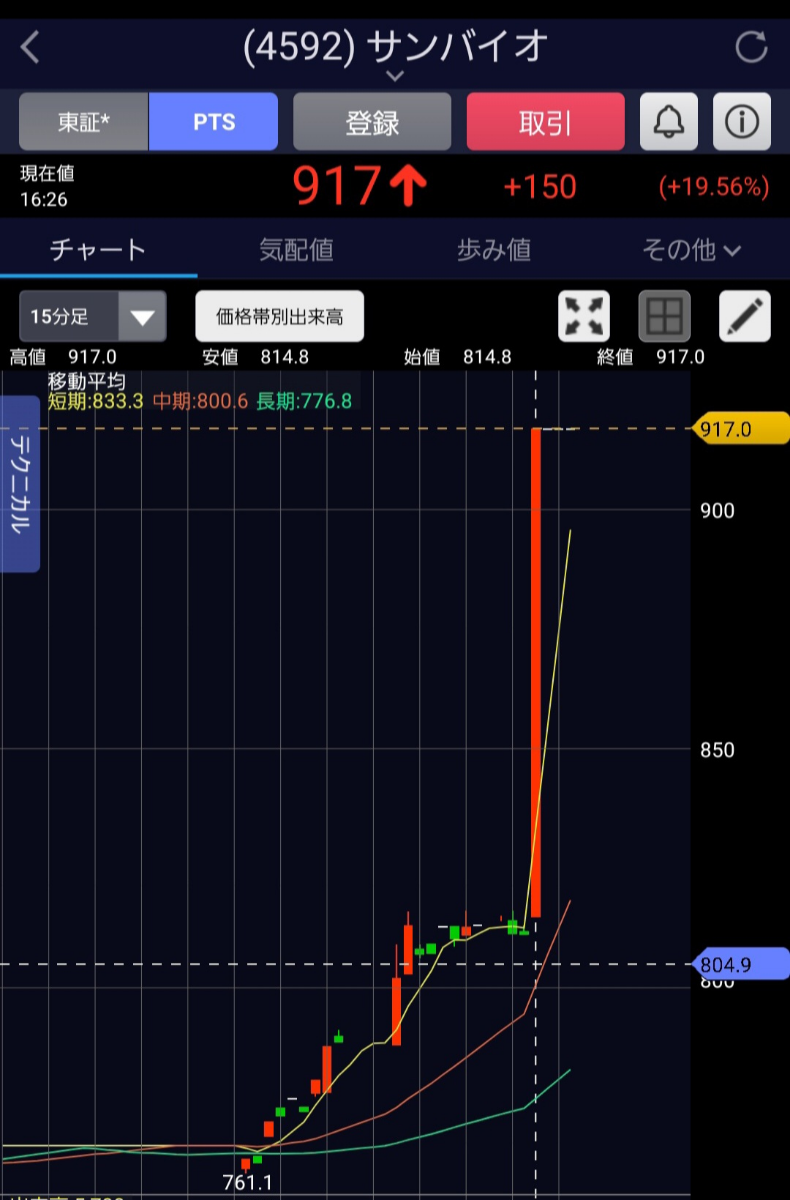
Task: Switch to the 気配値 tab
Action: 296,251
